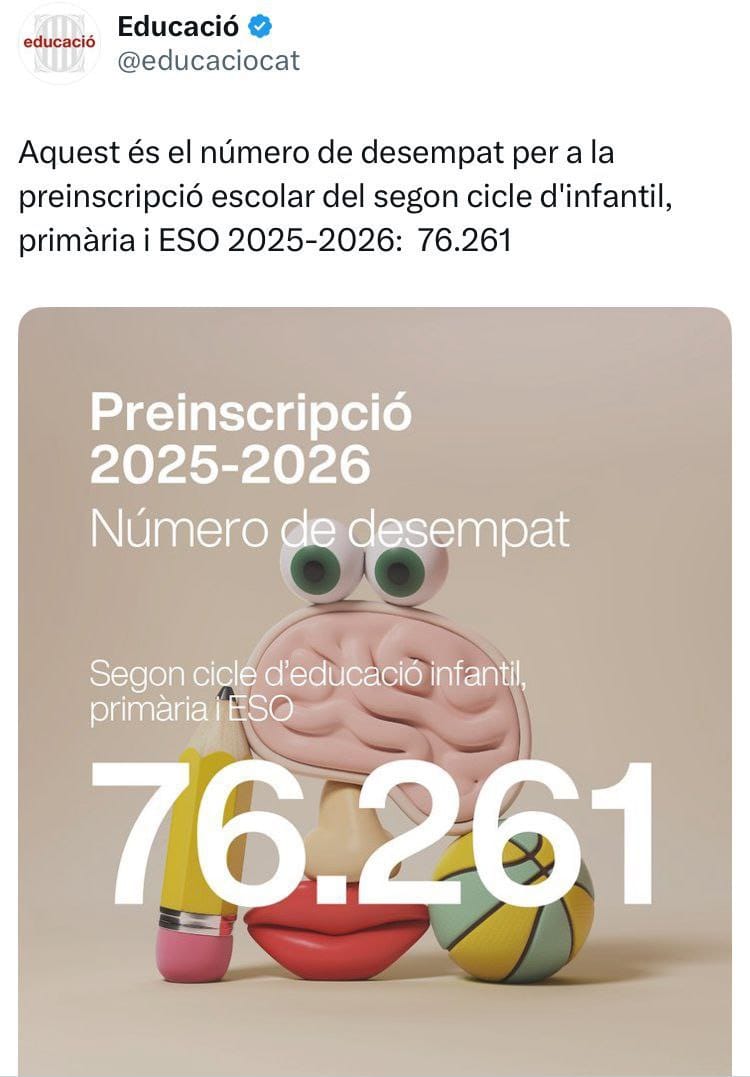Open the Preinscripció 2025-2026 post image

tap(375, 690)
